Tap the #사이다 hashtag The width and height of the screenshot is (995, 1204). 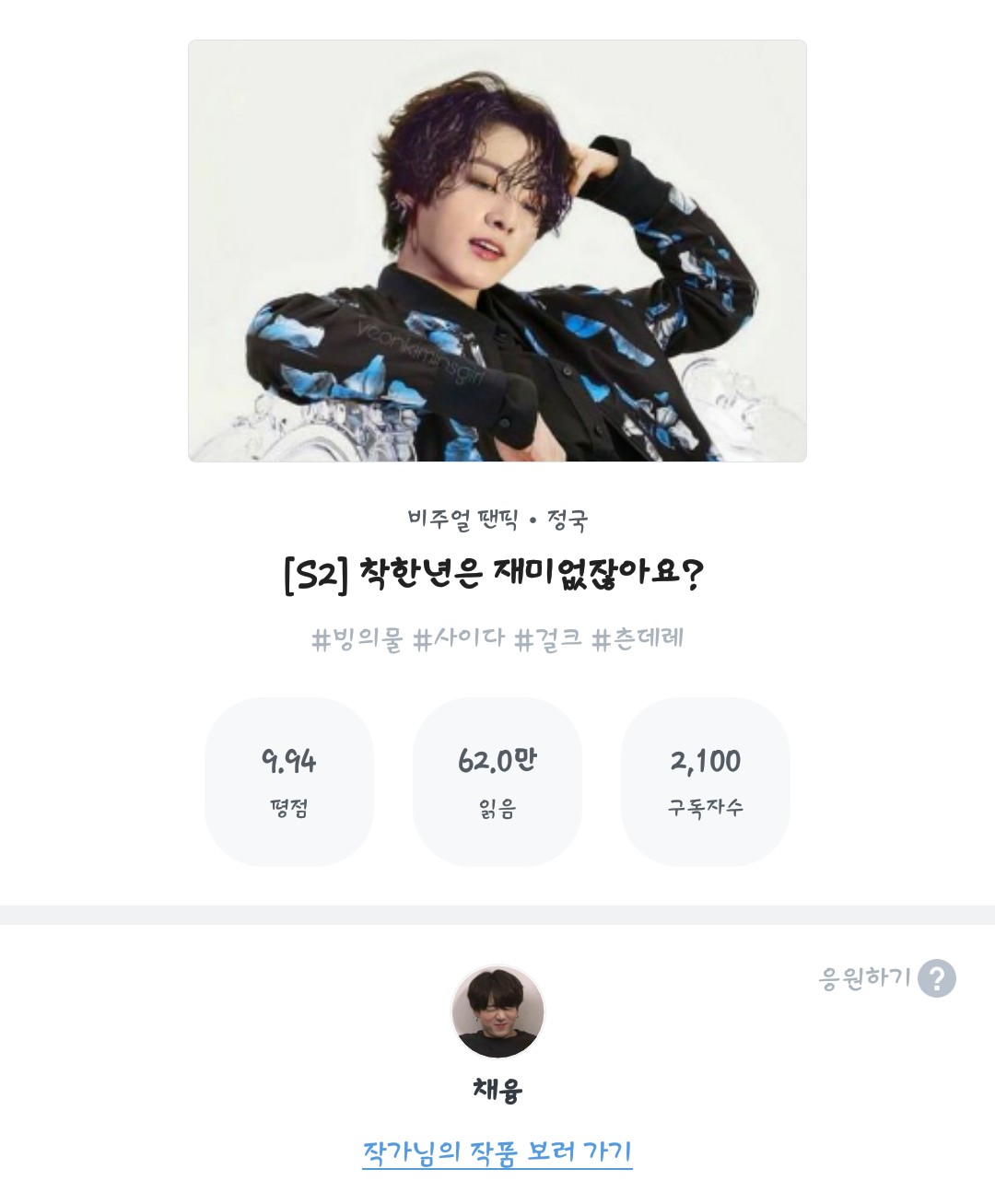[459, 638]
